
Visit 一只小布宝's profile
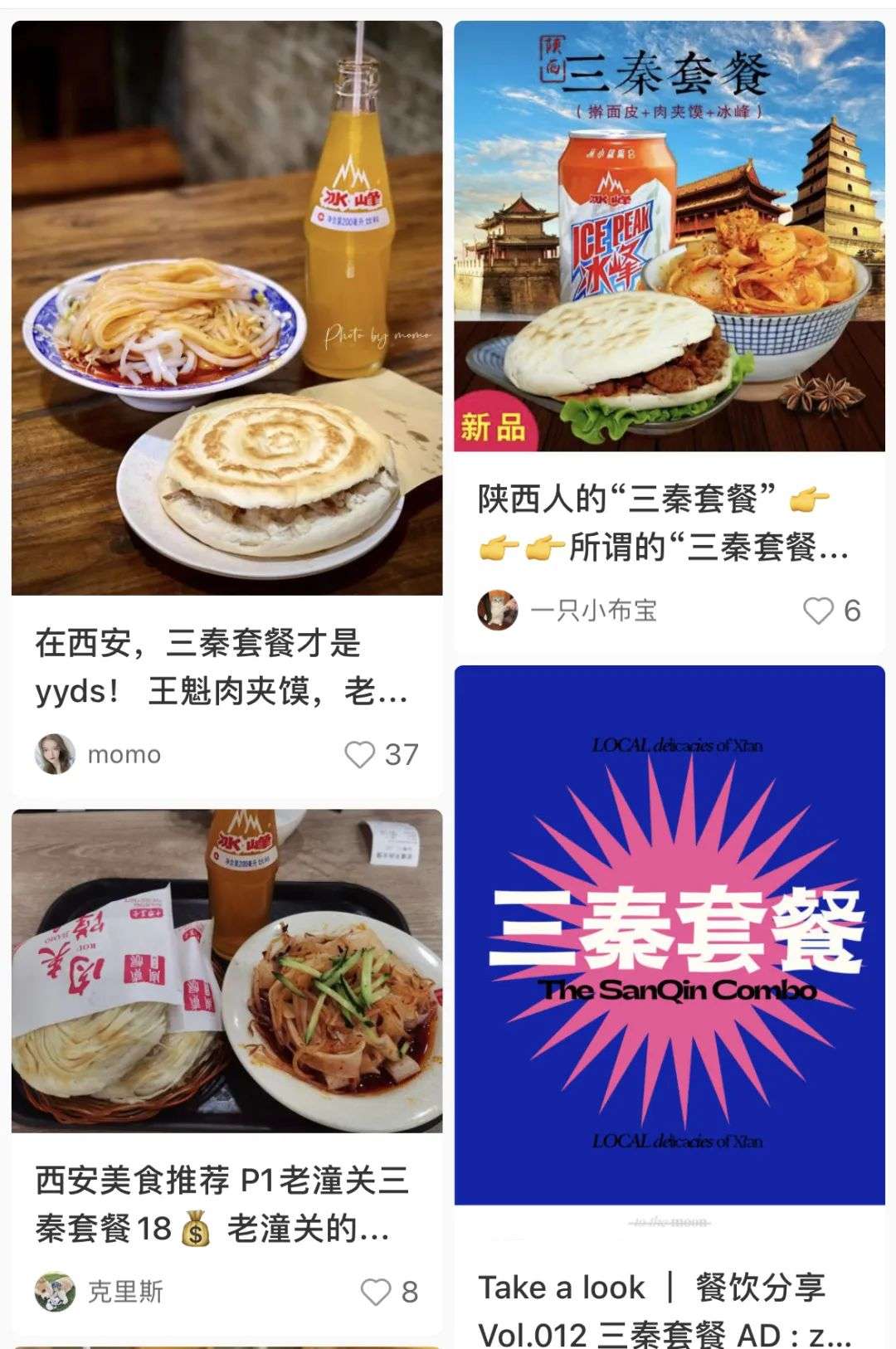click(x=499, y=611)
